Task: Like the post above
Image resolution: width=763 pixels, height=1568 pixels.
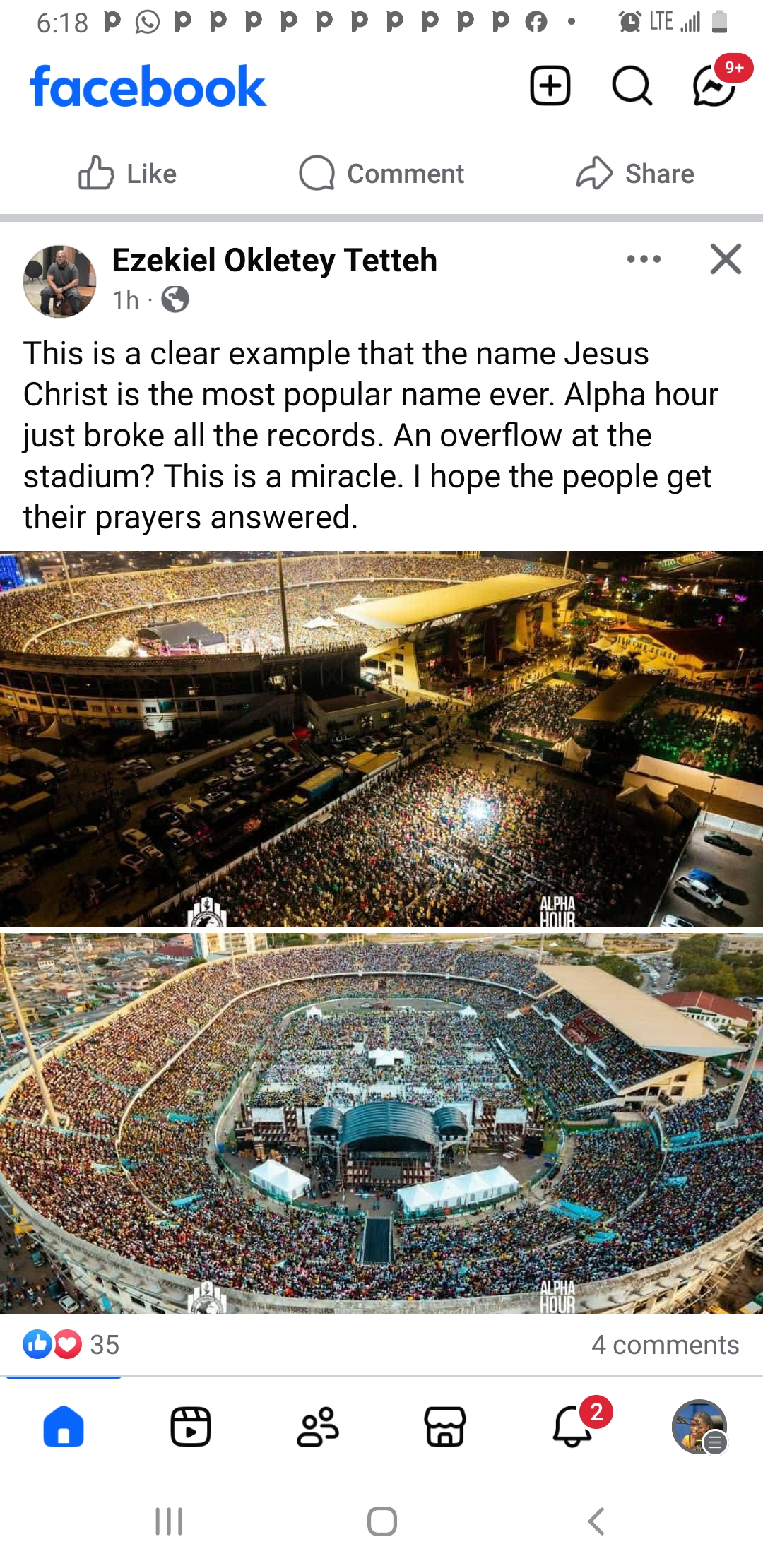Action: (x=127, y=174)
